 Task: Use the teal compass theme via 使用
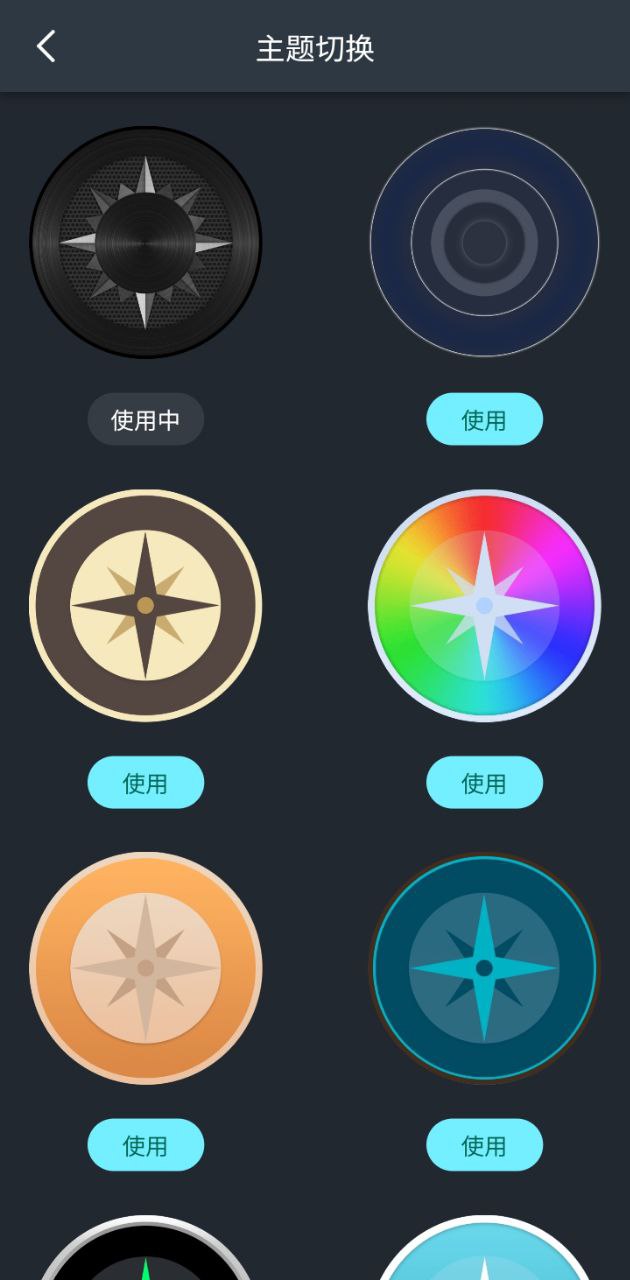coord(484,1145)
